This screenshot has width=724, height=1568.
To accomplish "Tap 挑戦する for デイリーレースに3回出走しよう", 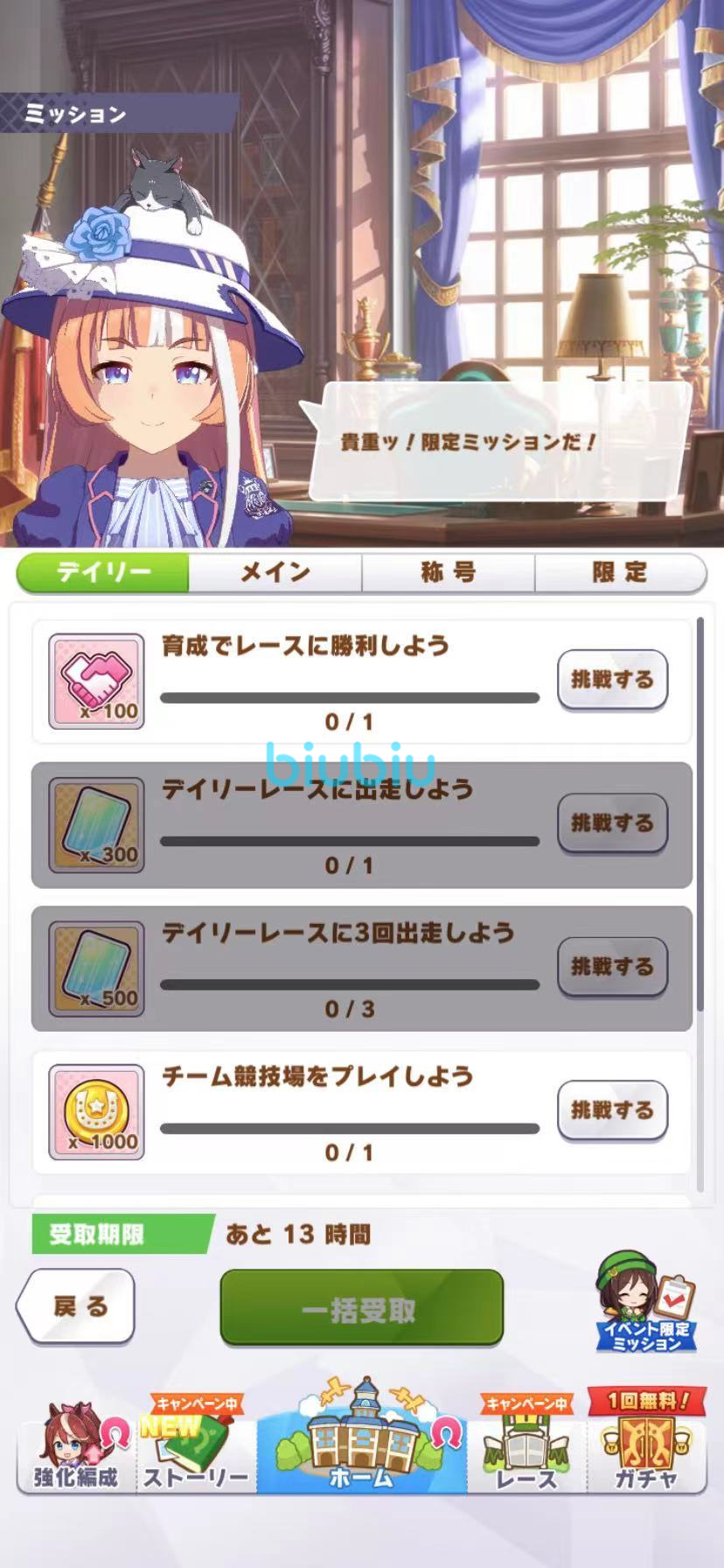I will pyautogui.click(x=612, y=966).
